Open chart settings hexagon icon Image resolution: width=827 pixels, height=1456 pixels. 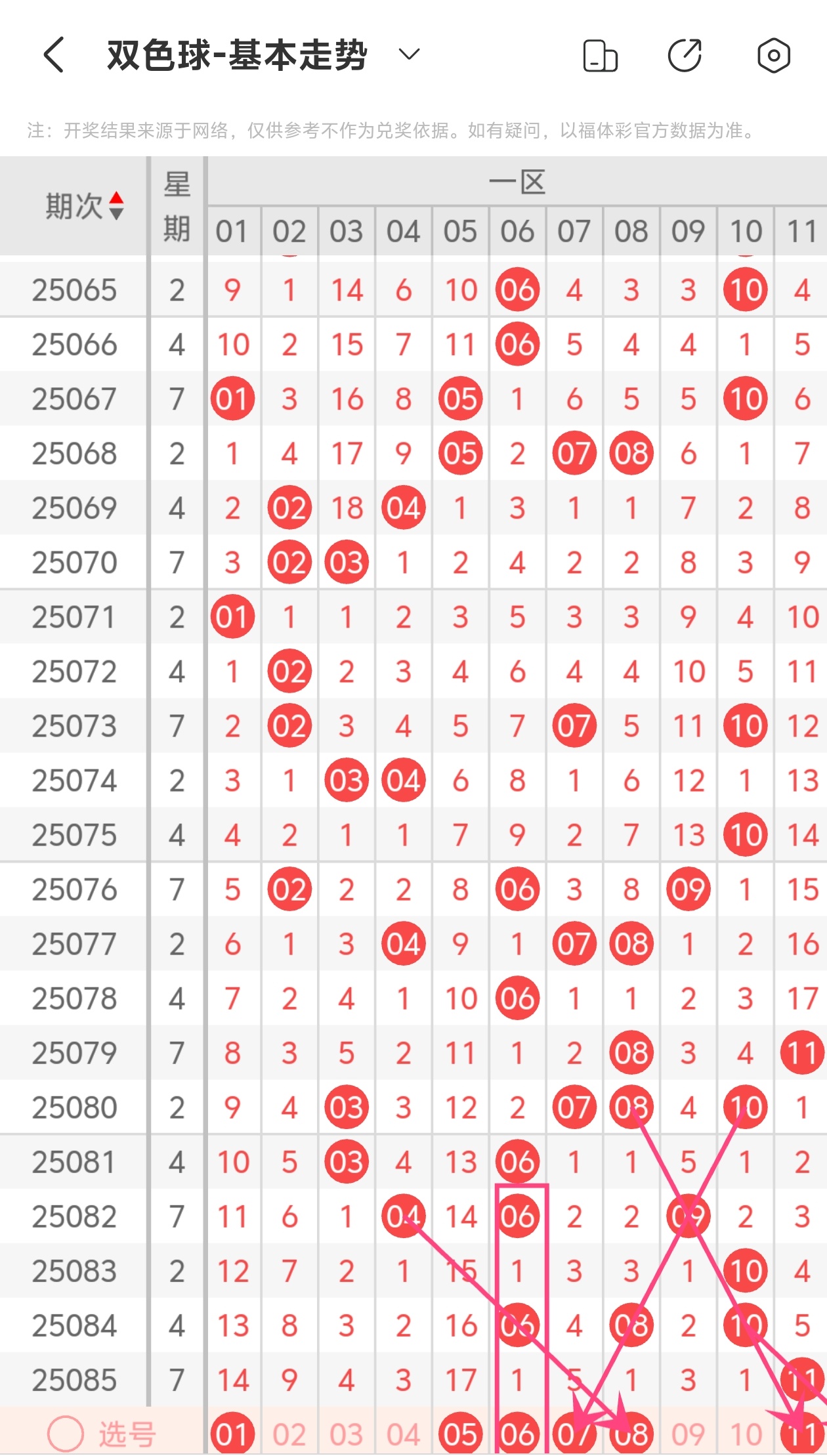tap(774, 55)
